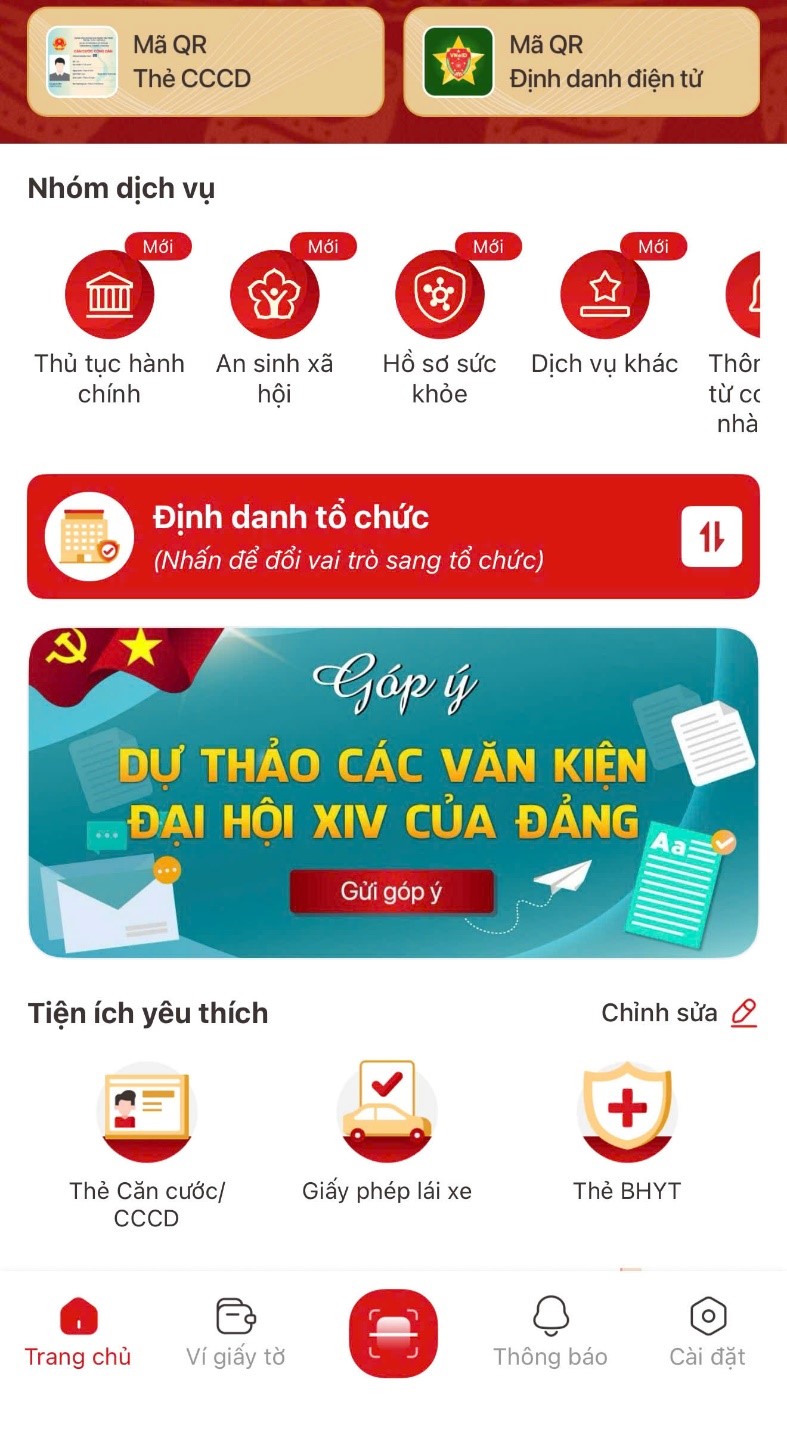
Task: Open Thông báo notifications tab
Action: click(550, 1333)
